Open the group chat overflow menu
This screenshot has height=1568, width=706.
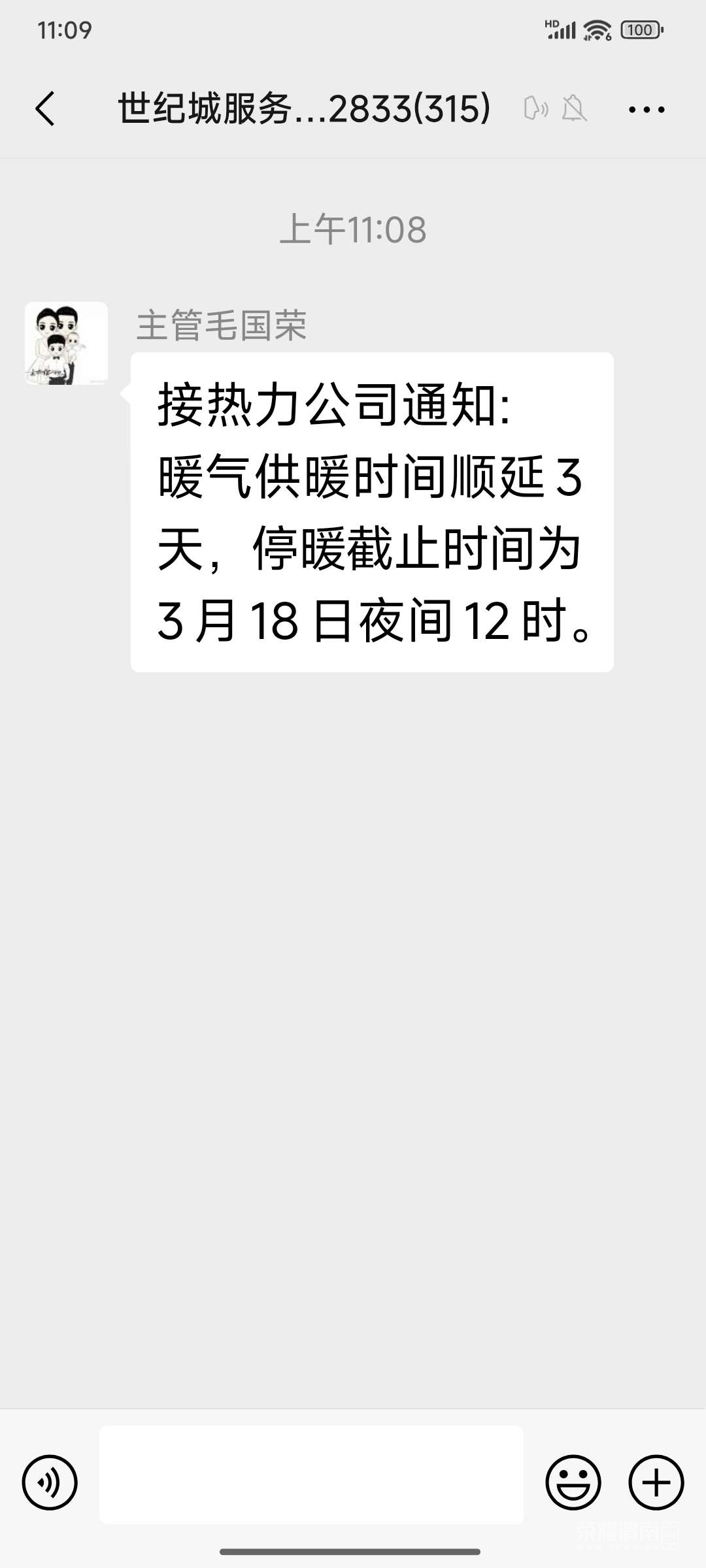(x=647, y=109)
